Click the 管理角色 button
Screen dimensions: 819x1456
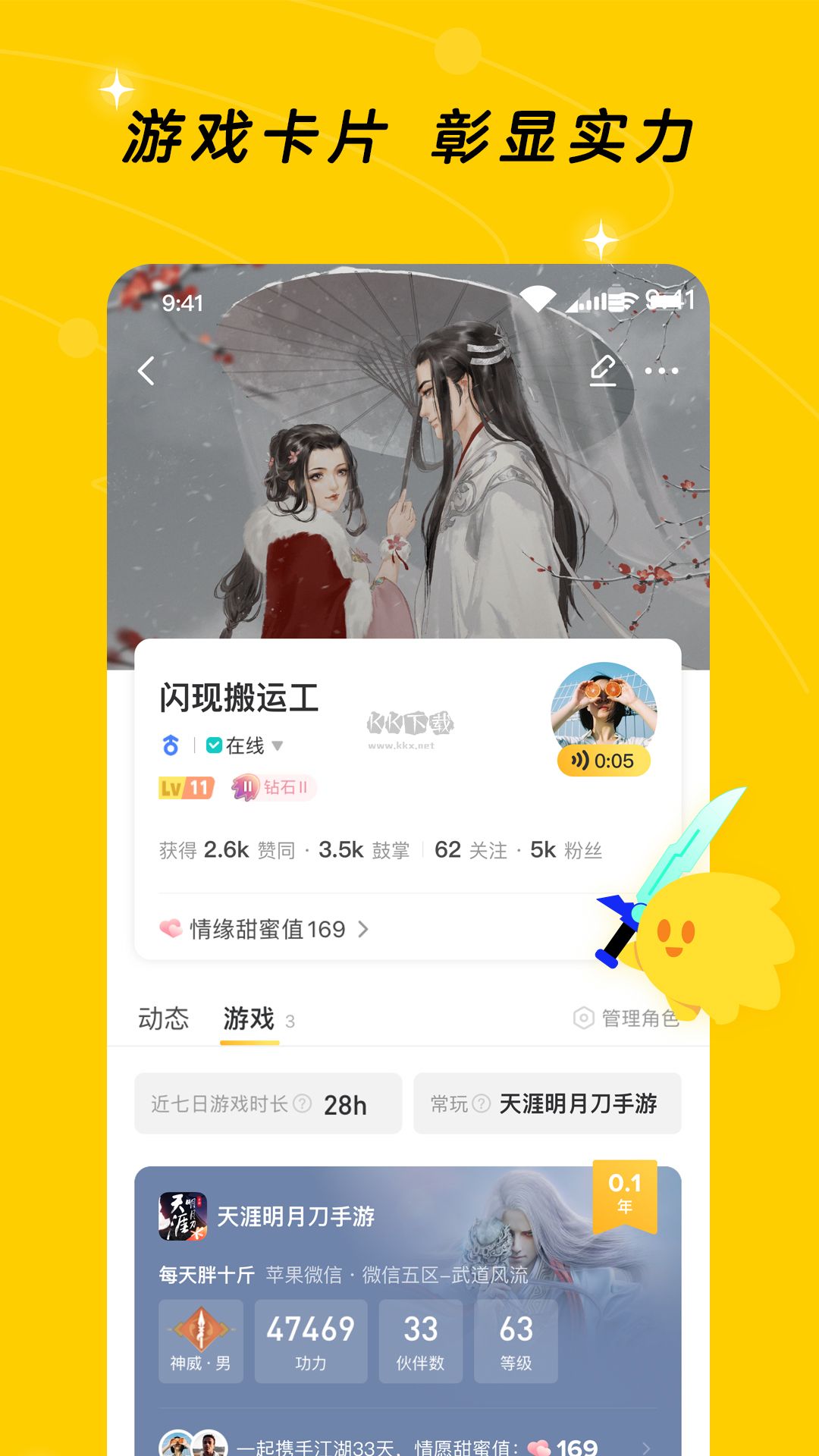pyautogui.click(x=641, y=1018)
